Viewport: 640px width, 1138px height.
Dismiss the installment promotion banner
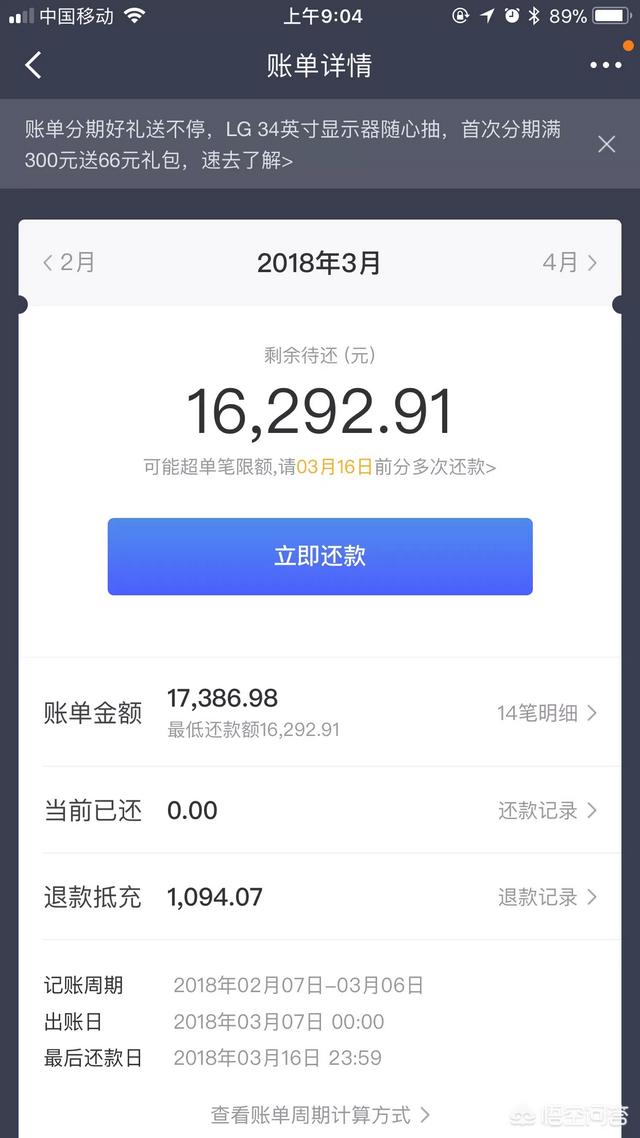tap(606, 144)
